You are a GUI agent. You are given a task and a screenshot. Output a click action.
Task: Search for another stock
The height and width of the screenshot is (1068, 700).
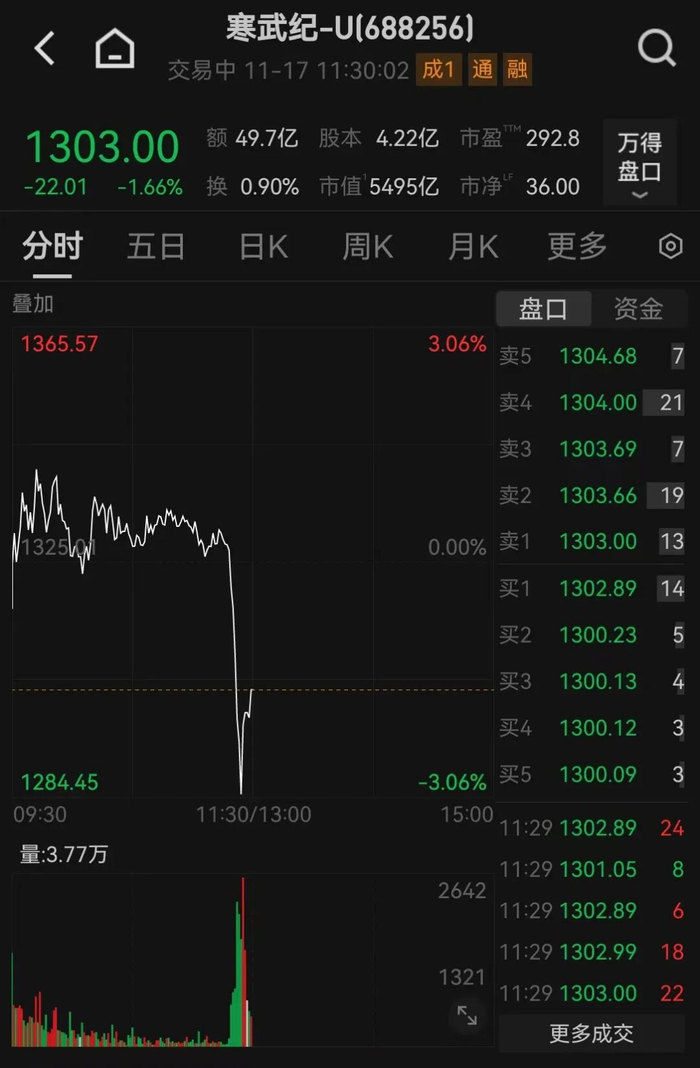[656, 47]
